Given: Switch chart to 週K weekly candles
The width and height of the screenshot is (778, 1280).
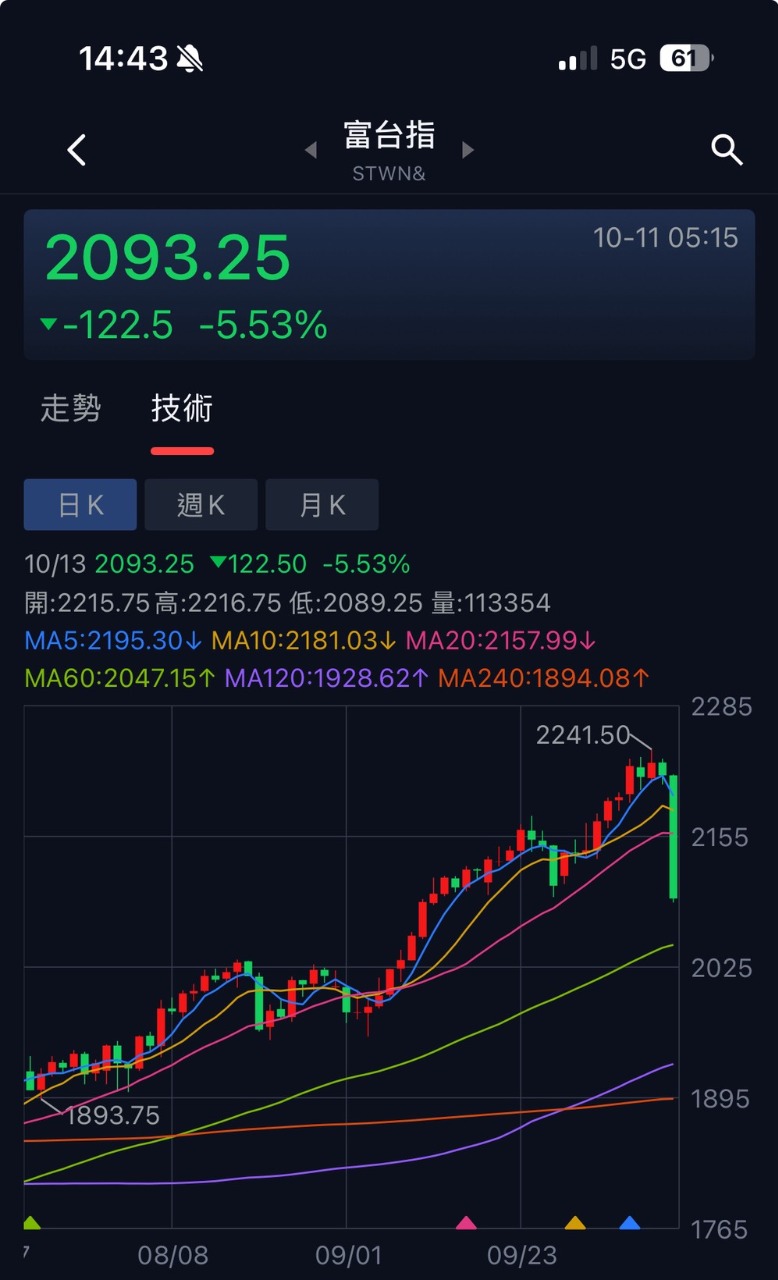Looking at the screenshot, I should pyautogui.click(x=201, y=504).
